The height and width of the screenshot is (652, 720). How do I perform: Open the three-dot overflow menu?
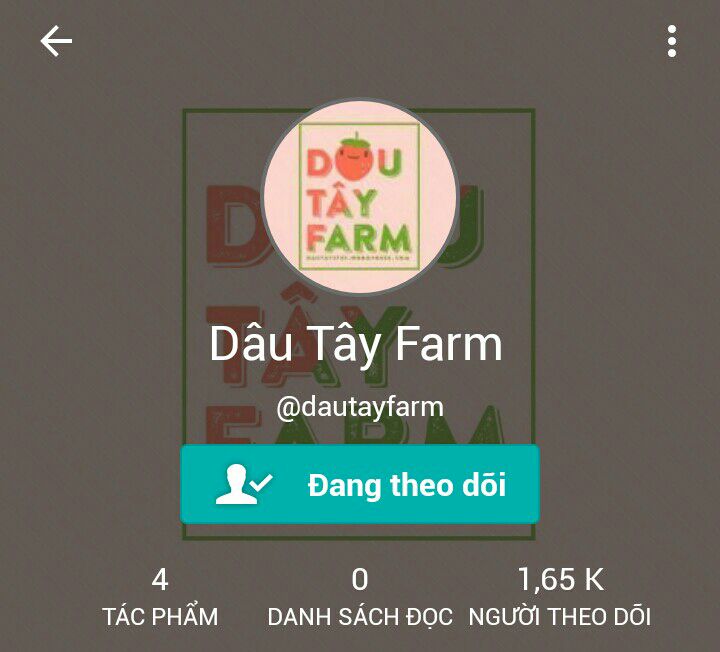point(672,41)
